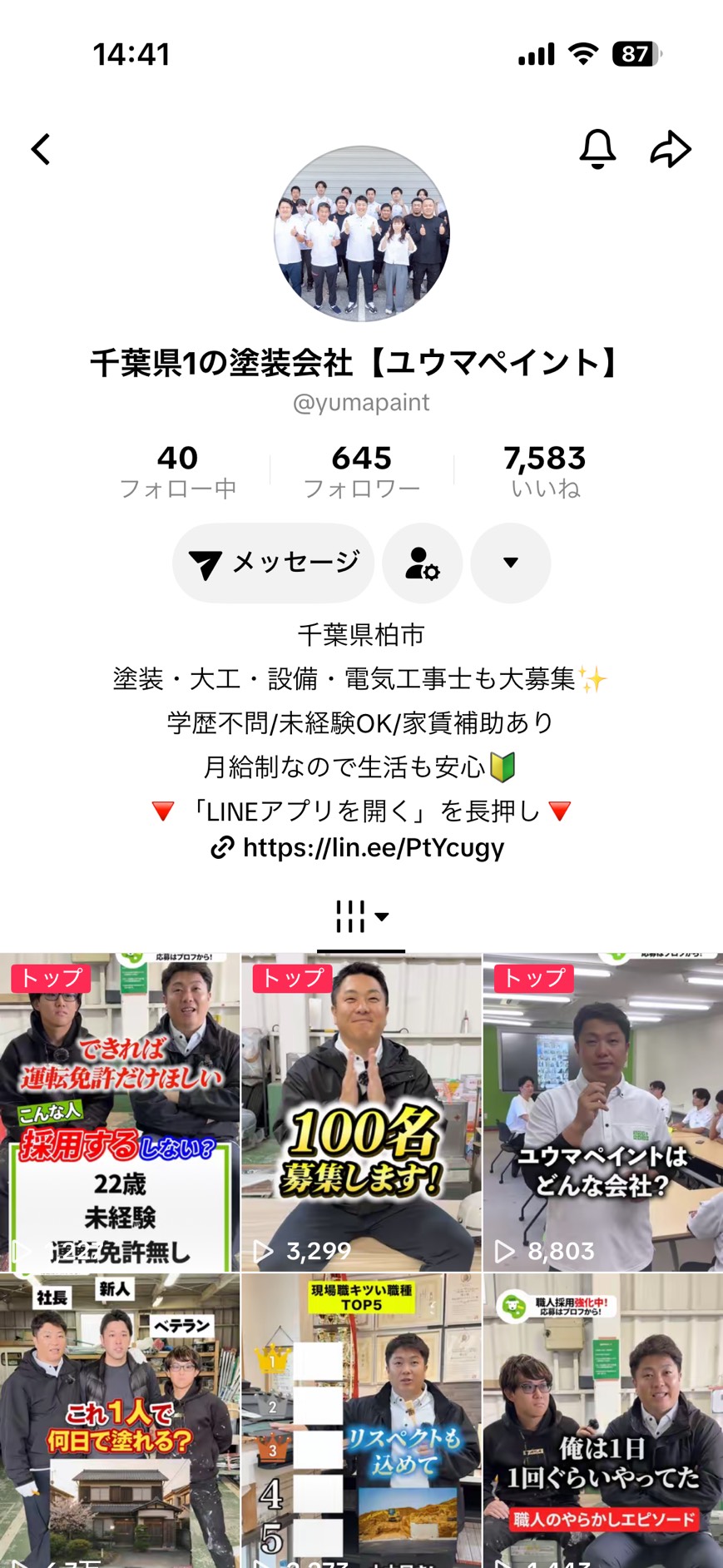The height and width of the screenshot is (1568, 723).
Task: Open the フォロワー followers list
Action: (361, 471)
